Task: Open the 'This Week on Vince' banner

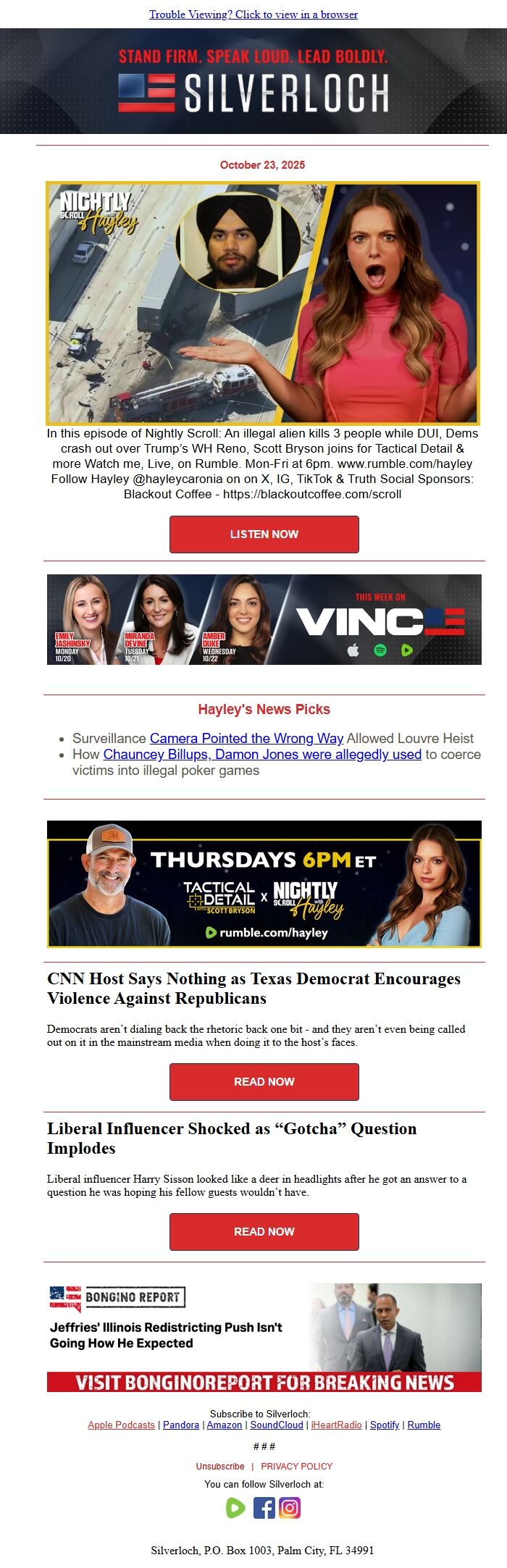Action: point(264,619)
